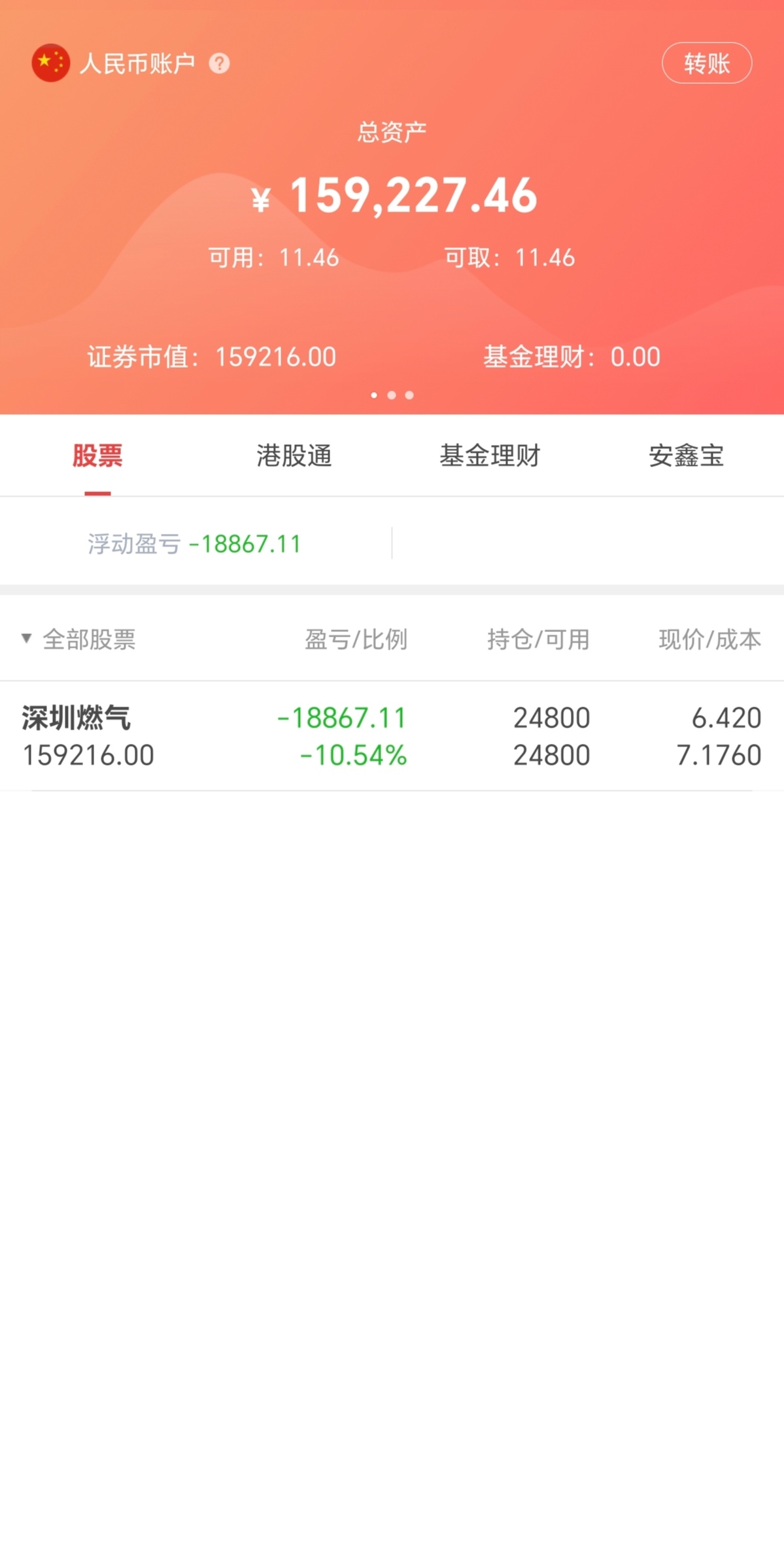Switch to the 基金理财 tab
This screenshot has width=784, height=1563.
point(490,455)
